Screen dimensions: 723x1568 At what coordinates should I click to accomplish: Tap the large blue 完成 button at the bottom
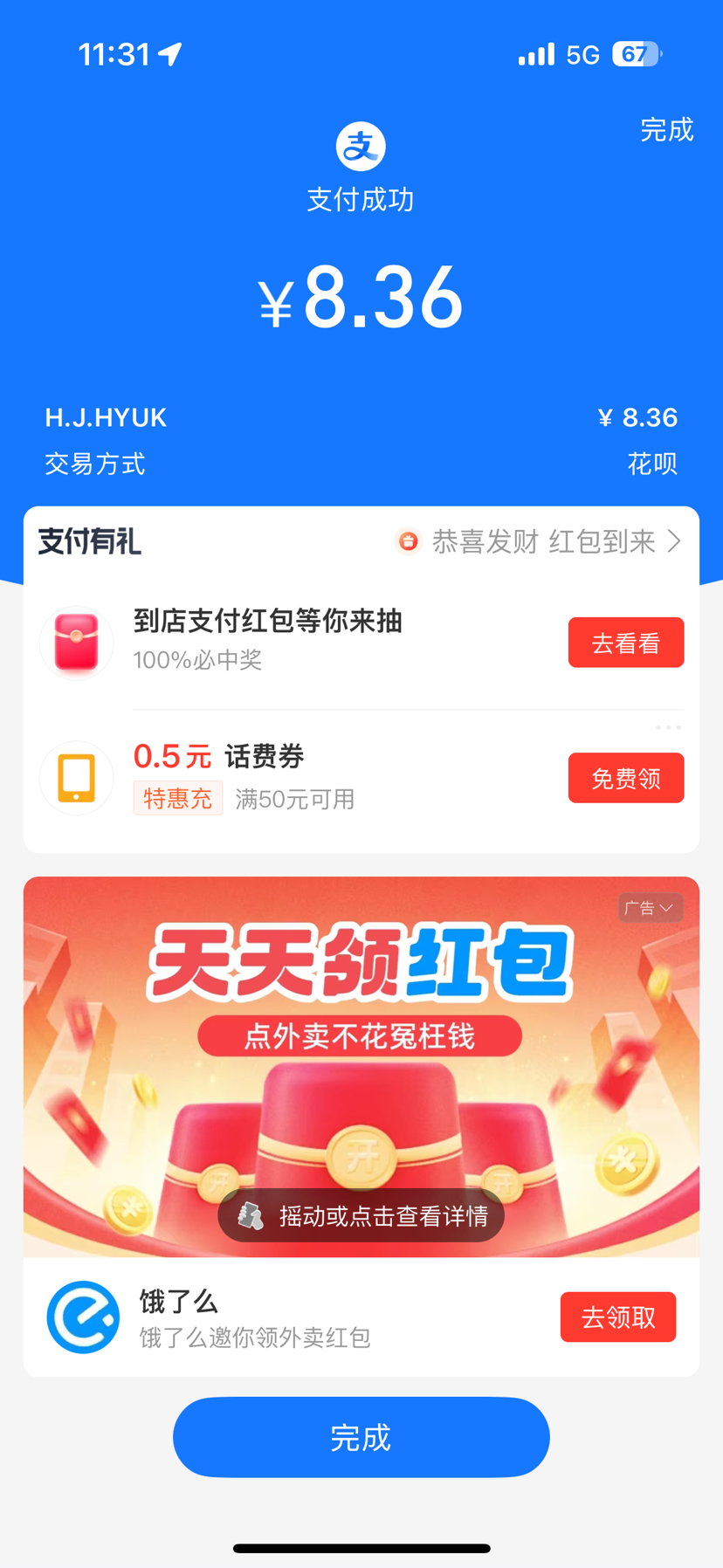coord(361,1437)
